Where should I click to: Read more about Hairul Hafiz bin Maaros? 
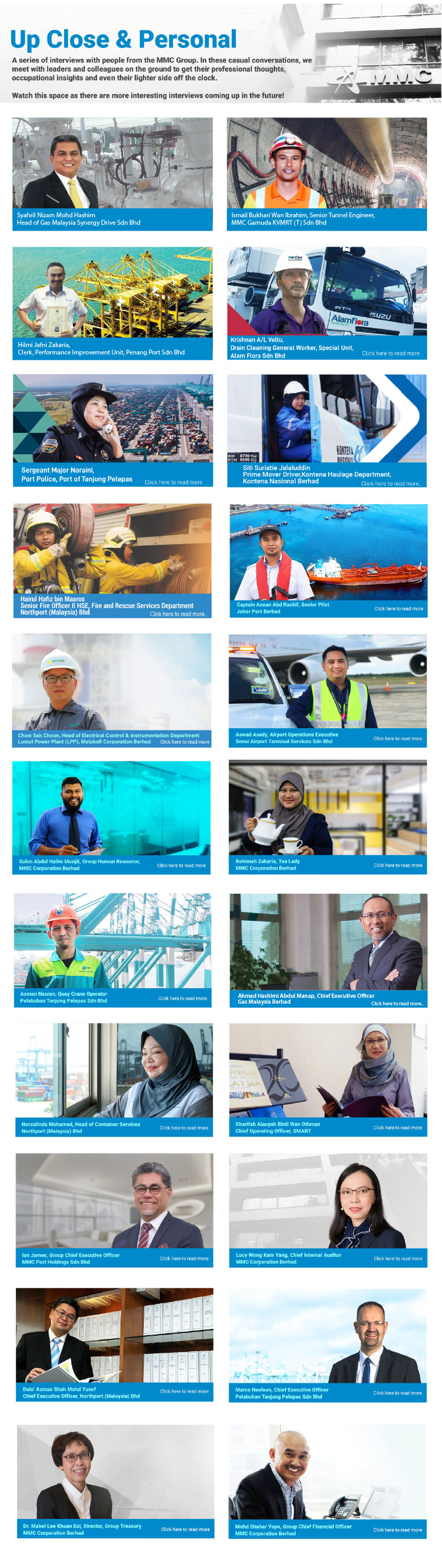click(178, 614)
